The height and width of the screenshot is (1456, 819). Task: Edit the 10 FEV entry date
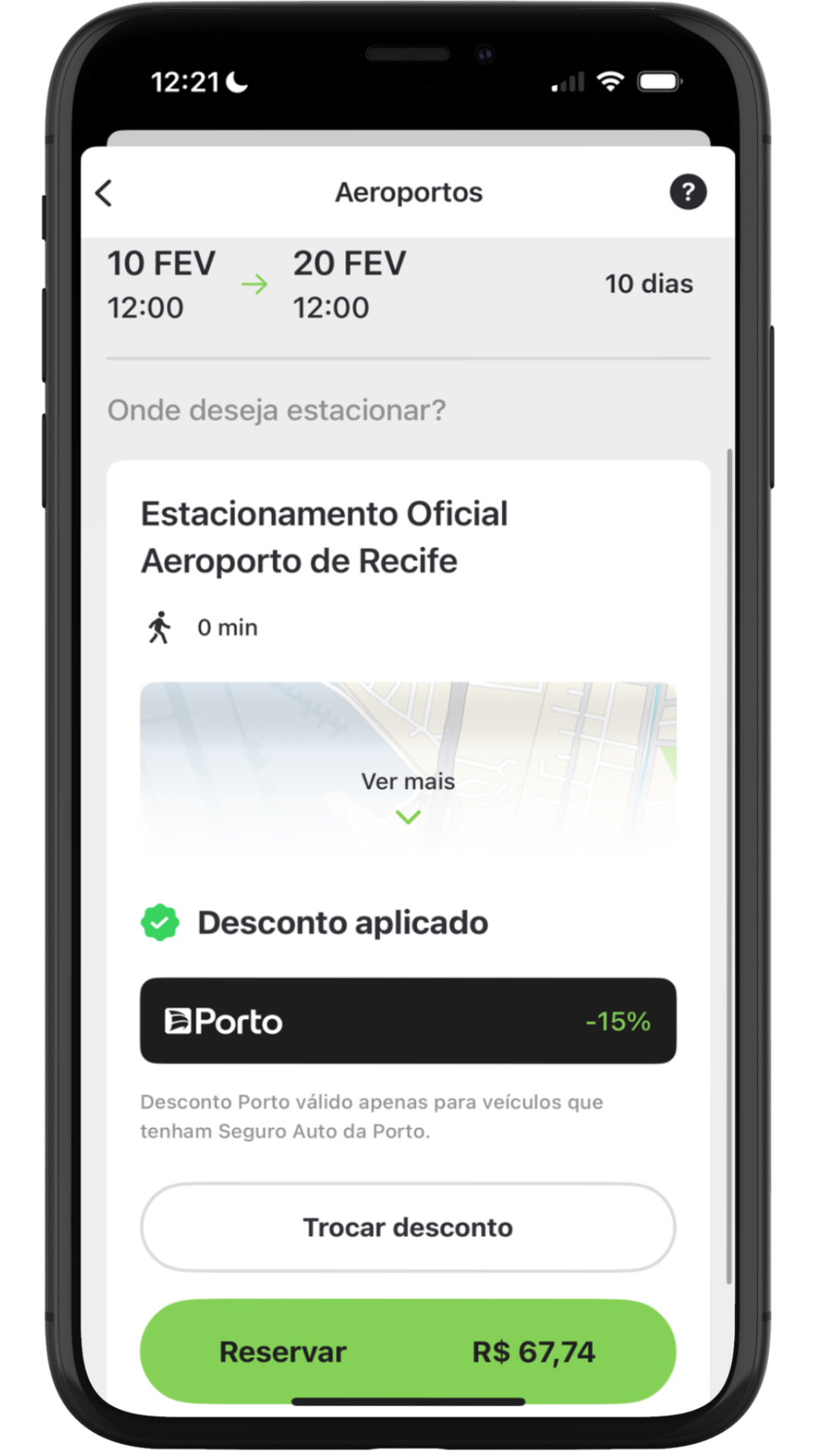(161, 284)
